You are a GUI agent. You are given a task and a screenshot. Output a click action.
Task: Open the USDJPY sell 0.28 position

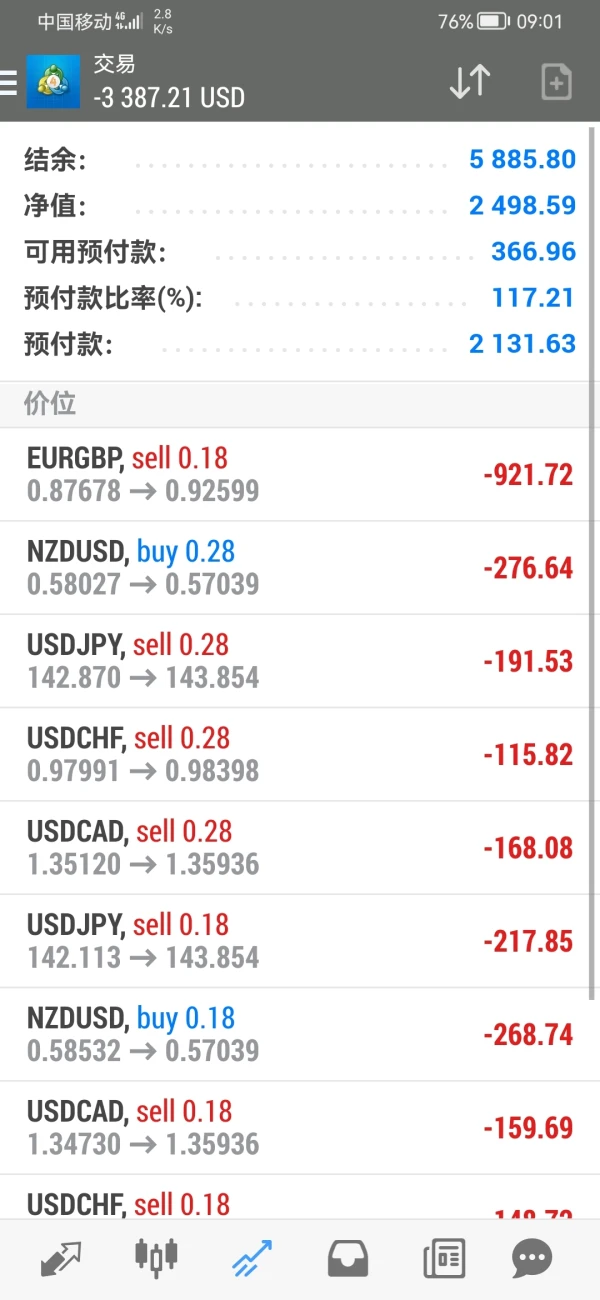[x=300, y=661]
